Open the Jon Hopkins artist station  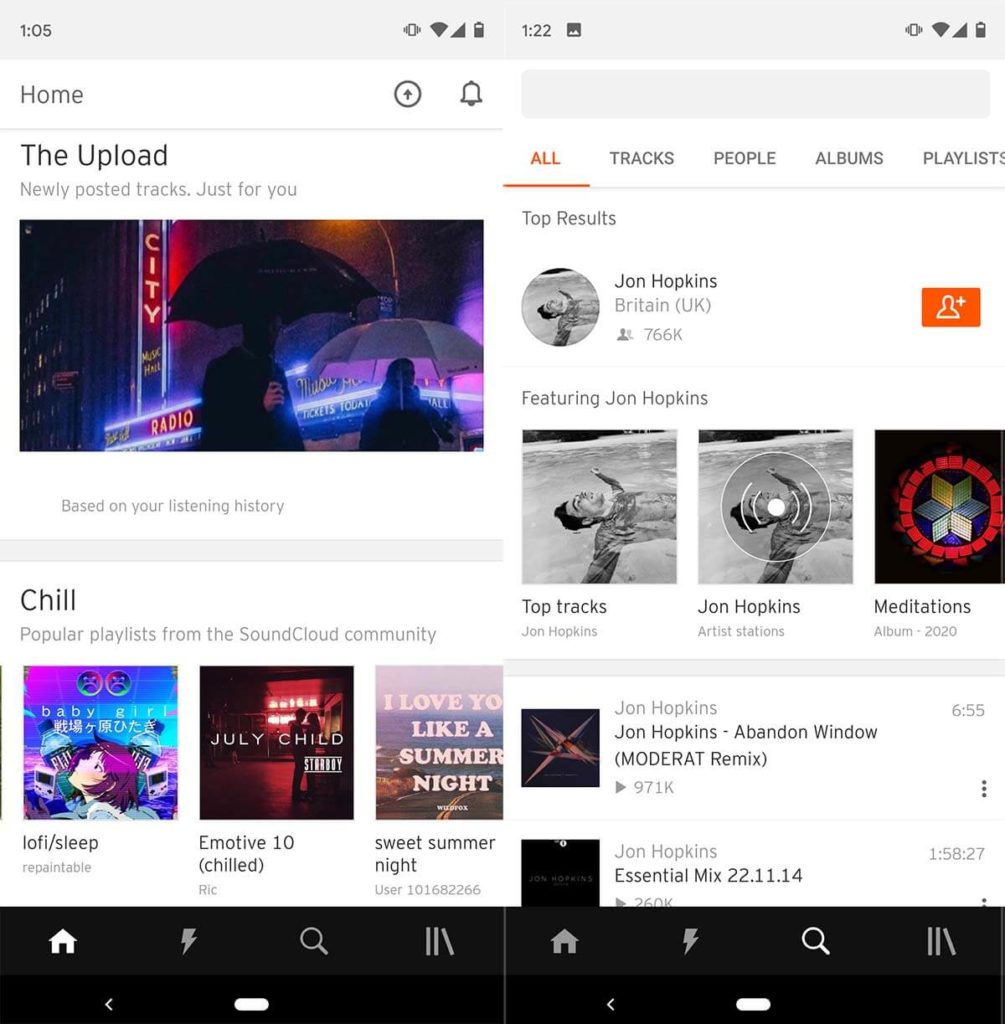775,507
